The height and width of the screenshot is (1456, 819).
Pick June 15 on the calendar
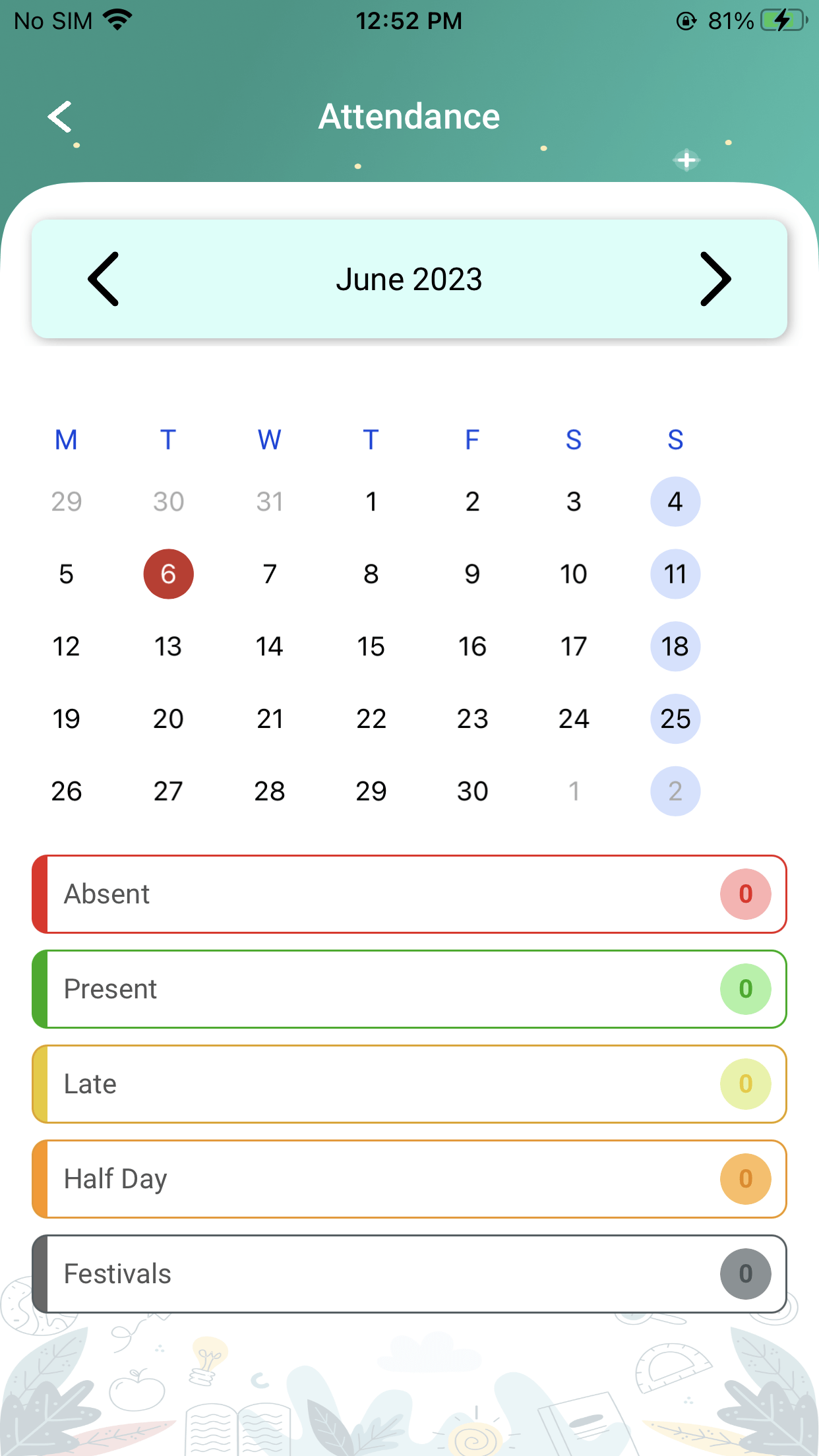[371, 646]
